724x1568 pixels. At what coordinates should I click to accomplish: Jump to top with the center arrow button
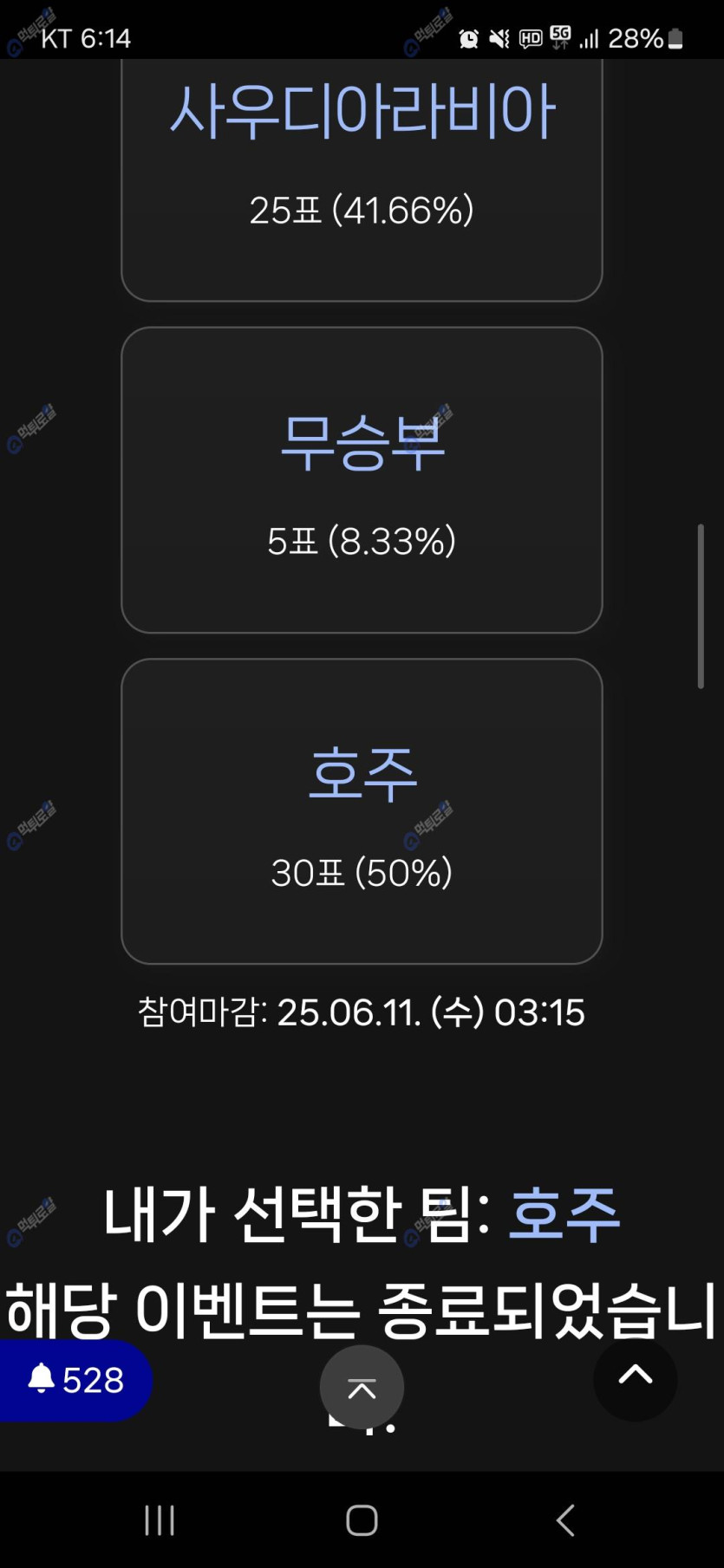click(362, 1387)
